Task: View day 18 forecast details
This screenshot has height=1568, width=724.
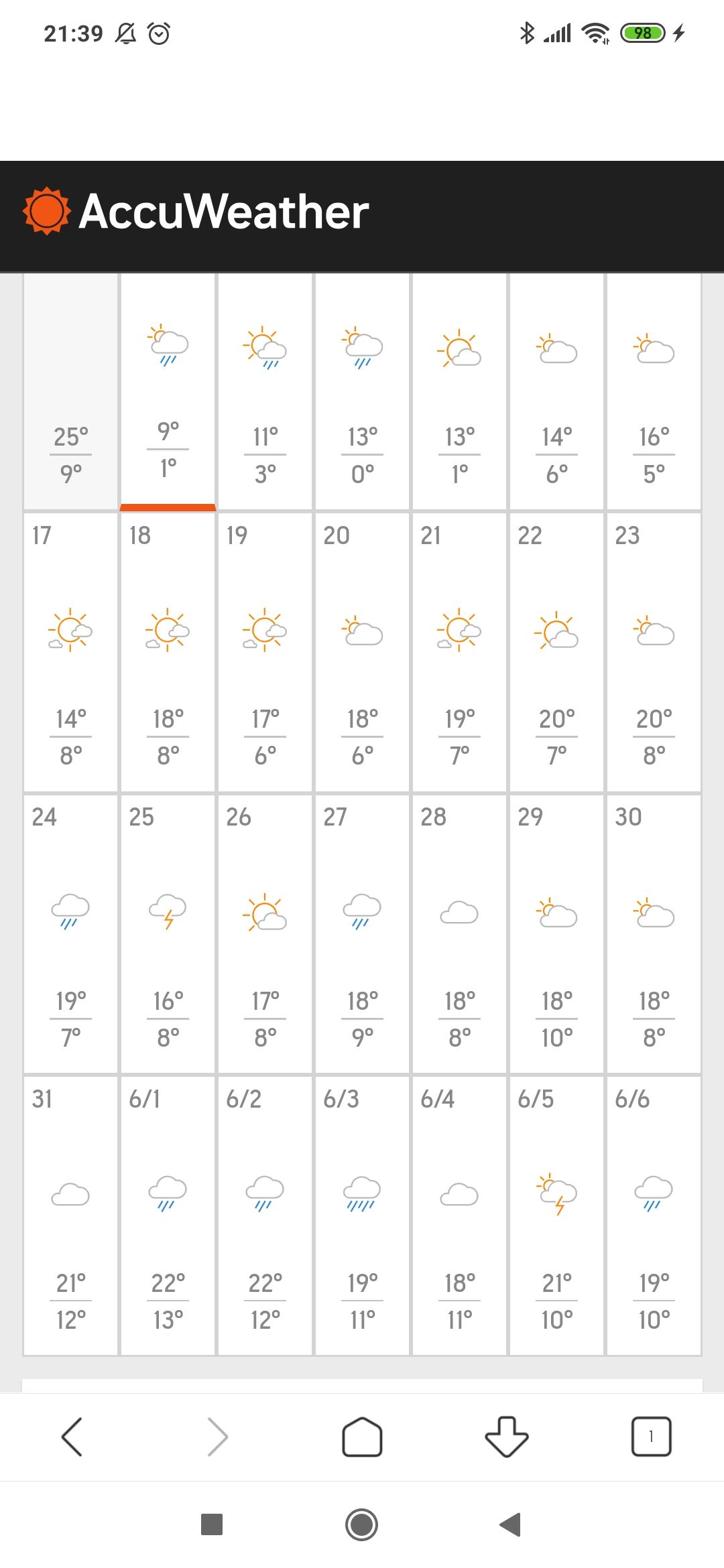Action: [x=168, y=652]
